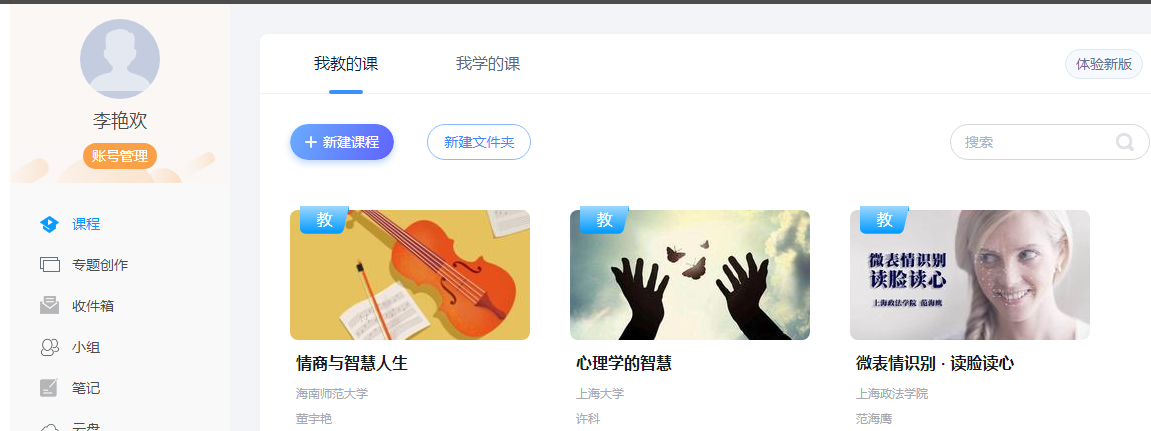Screen dimensions: 1151x431
Task: Open the 小组 groups section
Action: point(85,347)
